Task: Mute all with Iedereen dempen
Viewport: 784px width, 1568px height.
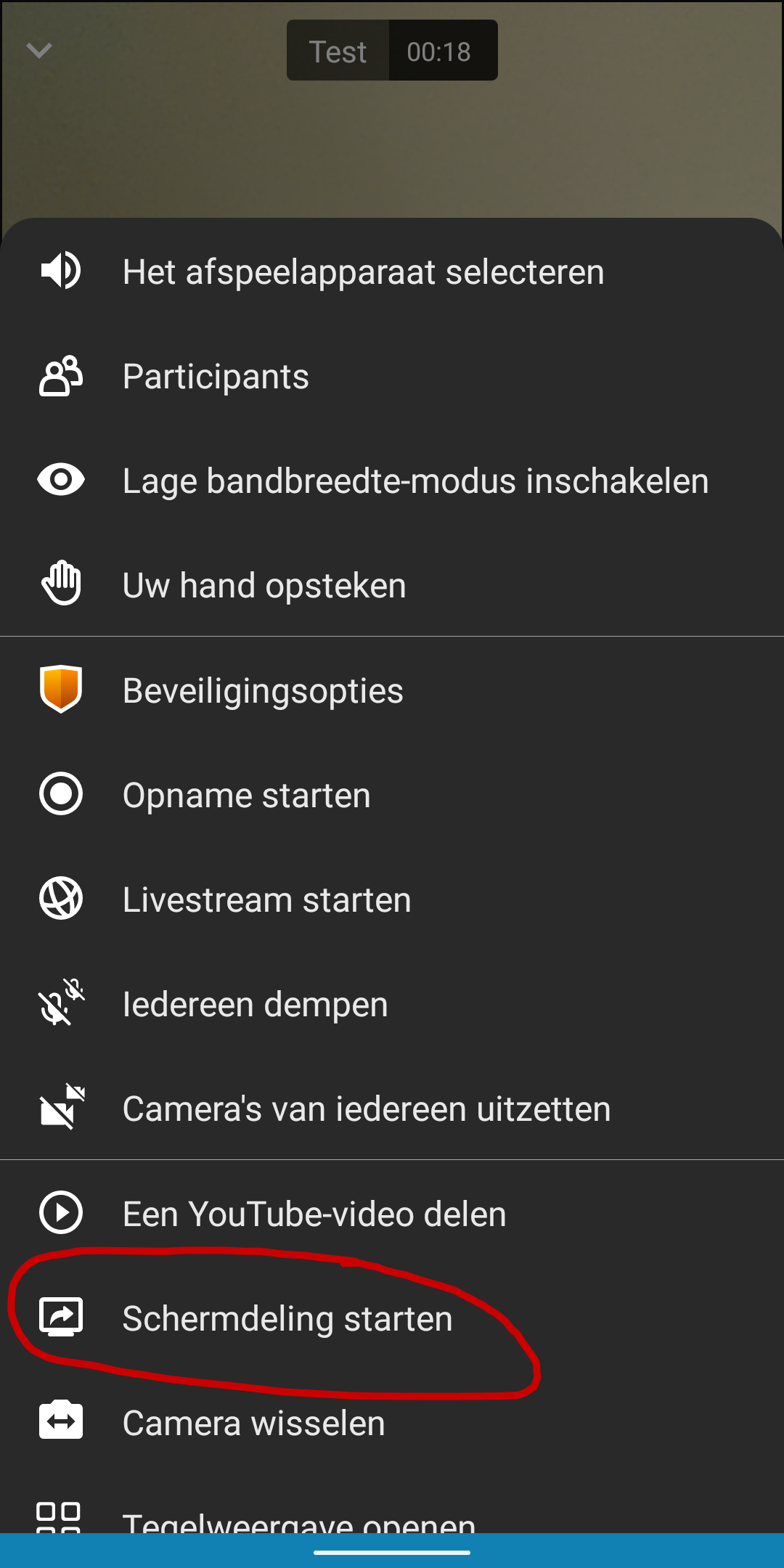Action: [x=255, y=1004]
